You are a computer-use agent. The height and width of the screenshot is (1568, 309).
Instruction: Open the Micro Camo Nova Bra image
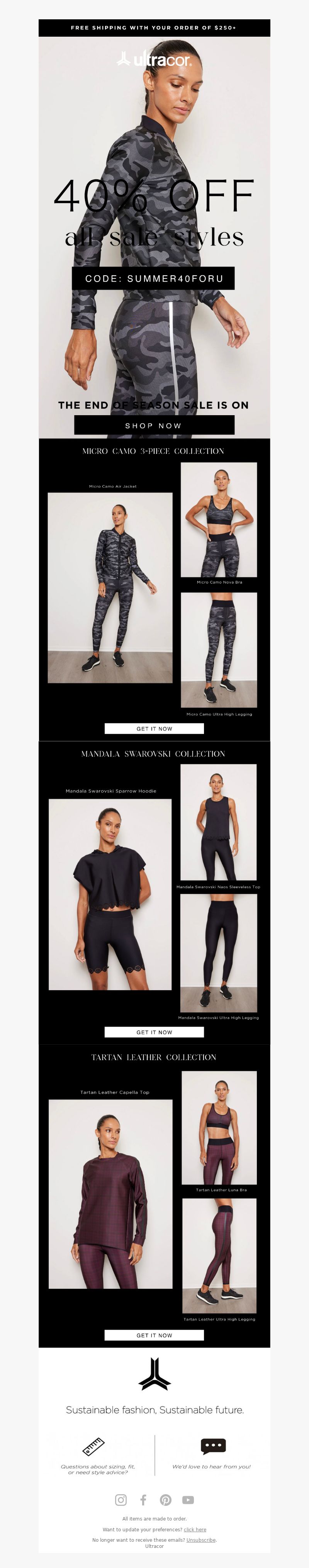click(x=219, y=519)
